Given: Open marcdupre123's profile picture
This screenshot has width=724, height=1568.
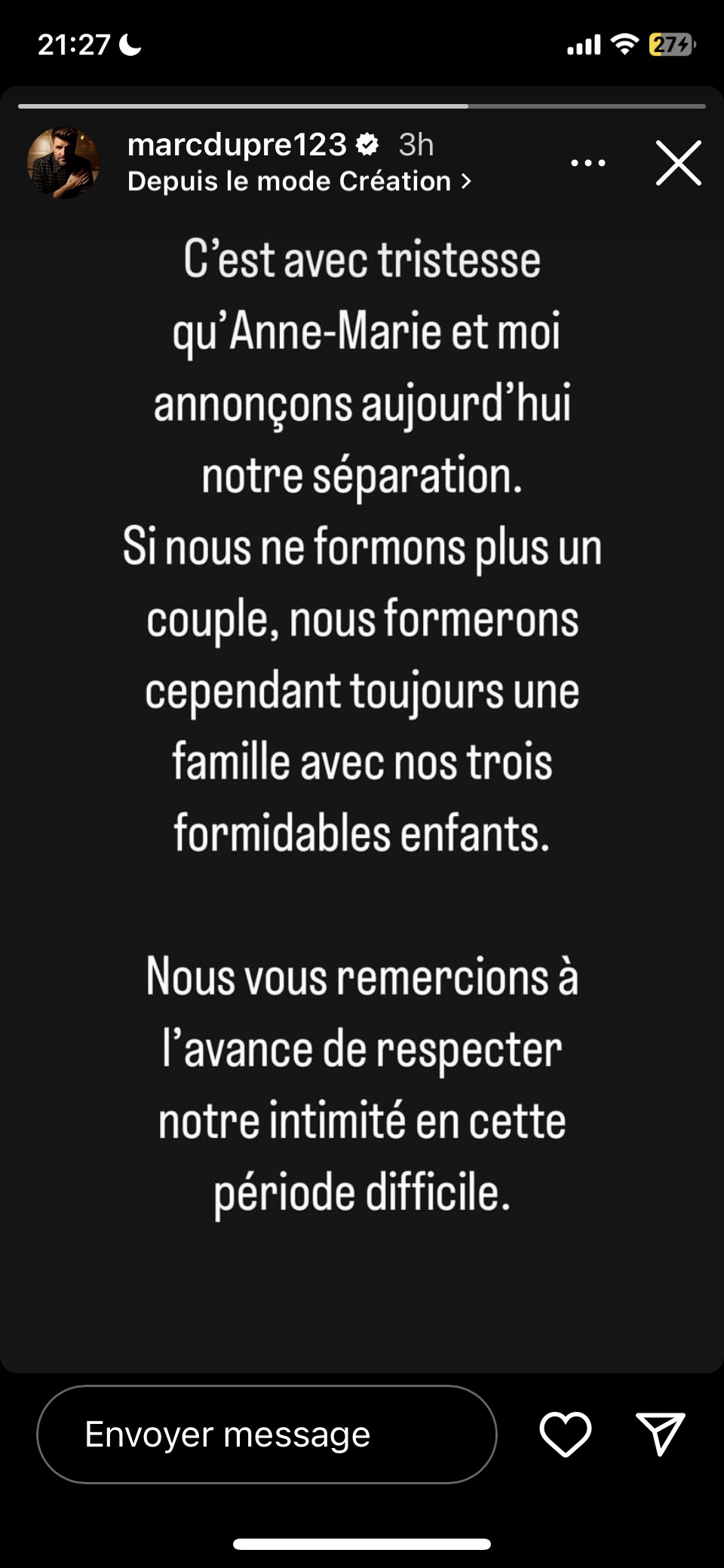Looking at the screenshot, I should coord(63,163).
